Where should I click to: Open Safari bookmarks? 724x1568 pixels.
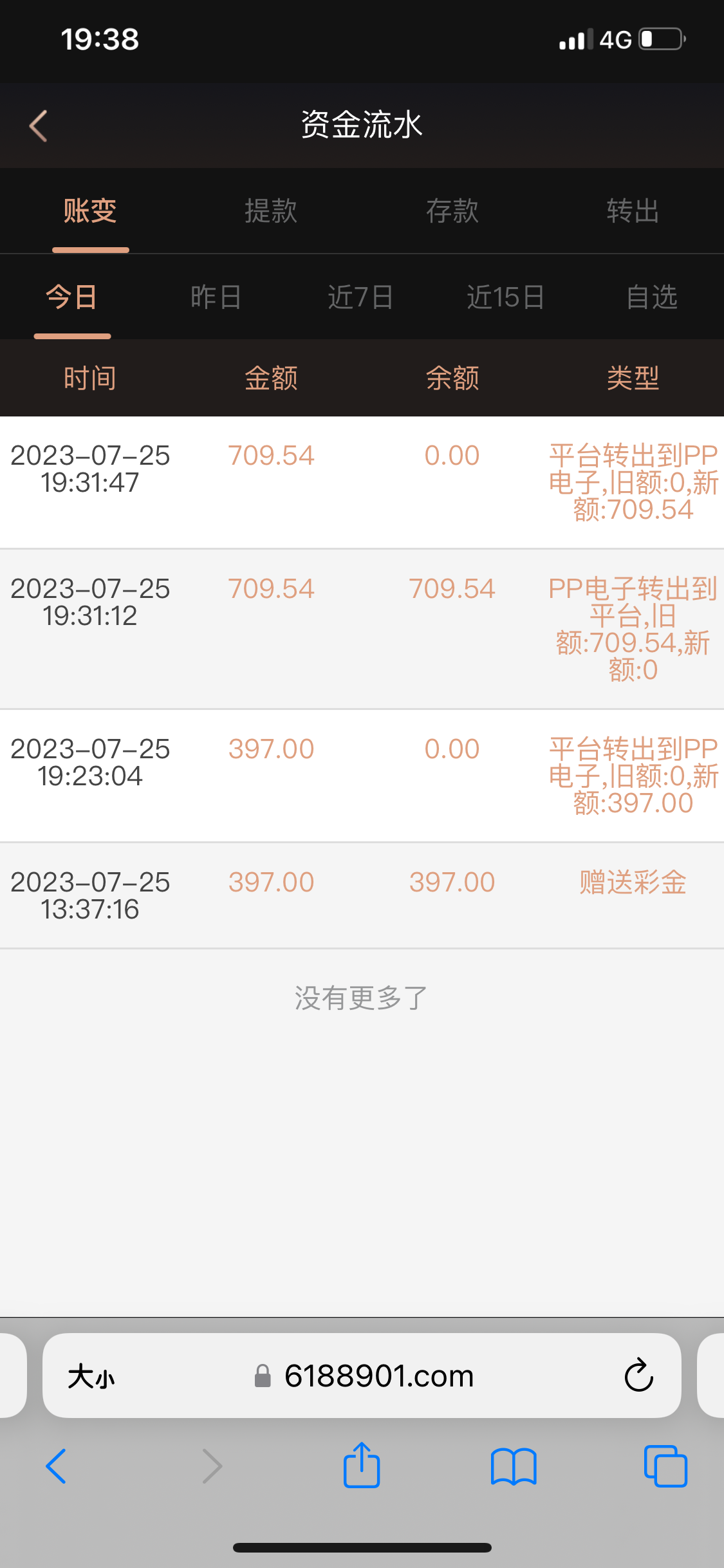point(513,1467)
